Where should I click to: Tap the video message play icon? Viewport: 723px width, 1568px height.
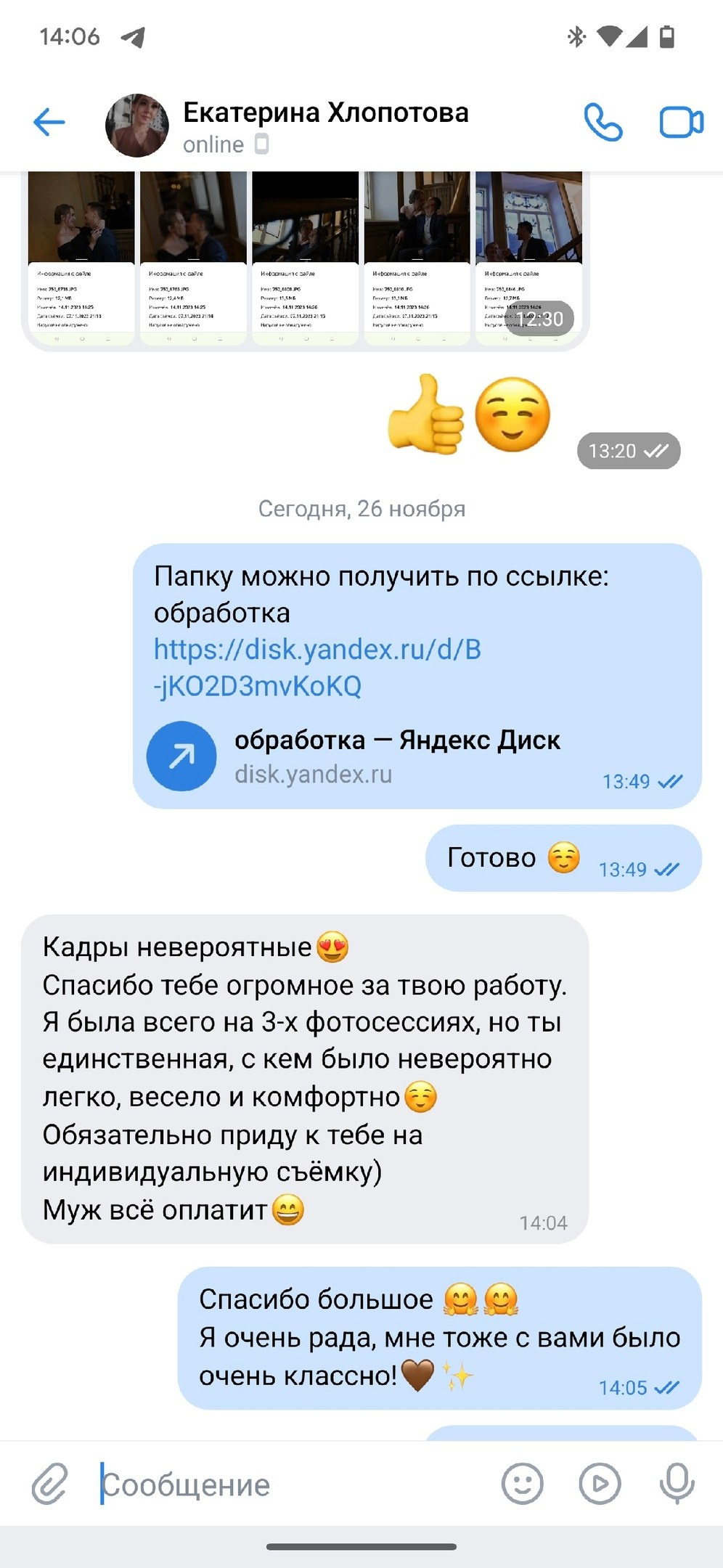click(600, 1483)
